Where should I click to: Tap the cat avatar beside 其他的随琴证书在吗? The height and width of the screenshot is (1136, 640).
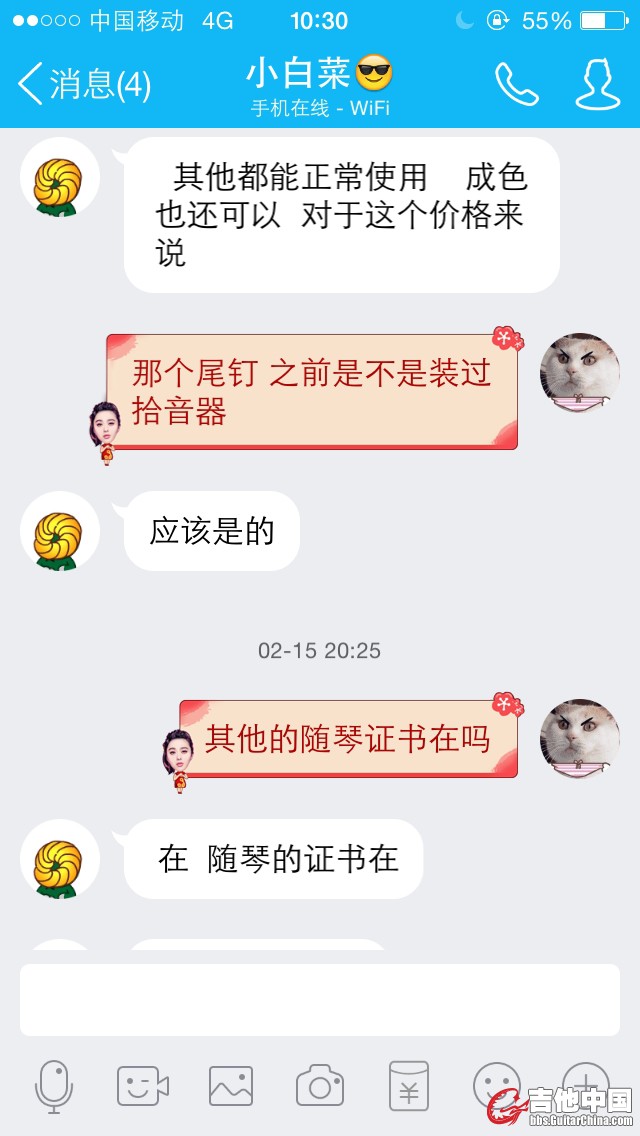[x=580, y=740]
